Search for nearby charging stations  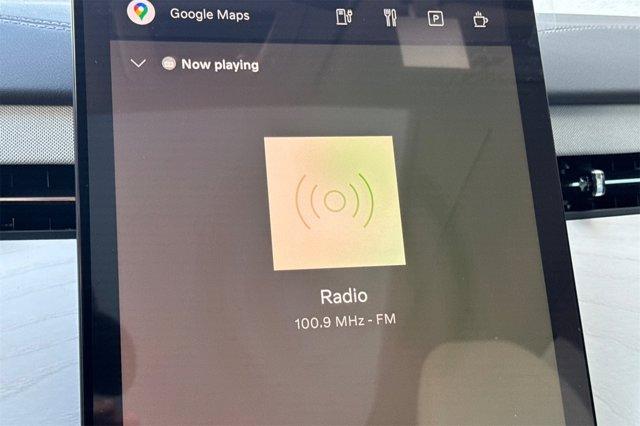344,16
